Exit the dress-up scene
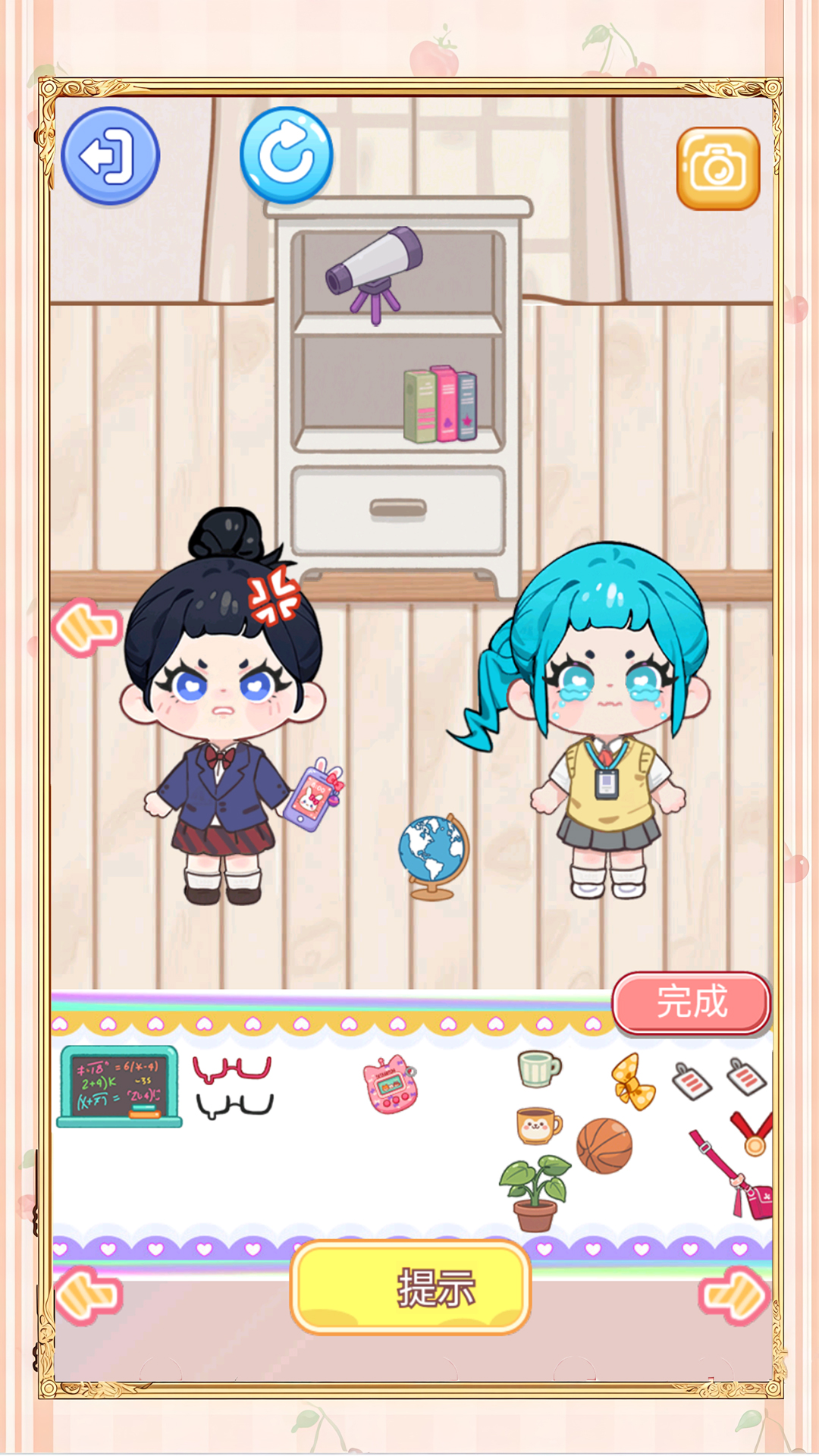 (110, 156)
